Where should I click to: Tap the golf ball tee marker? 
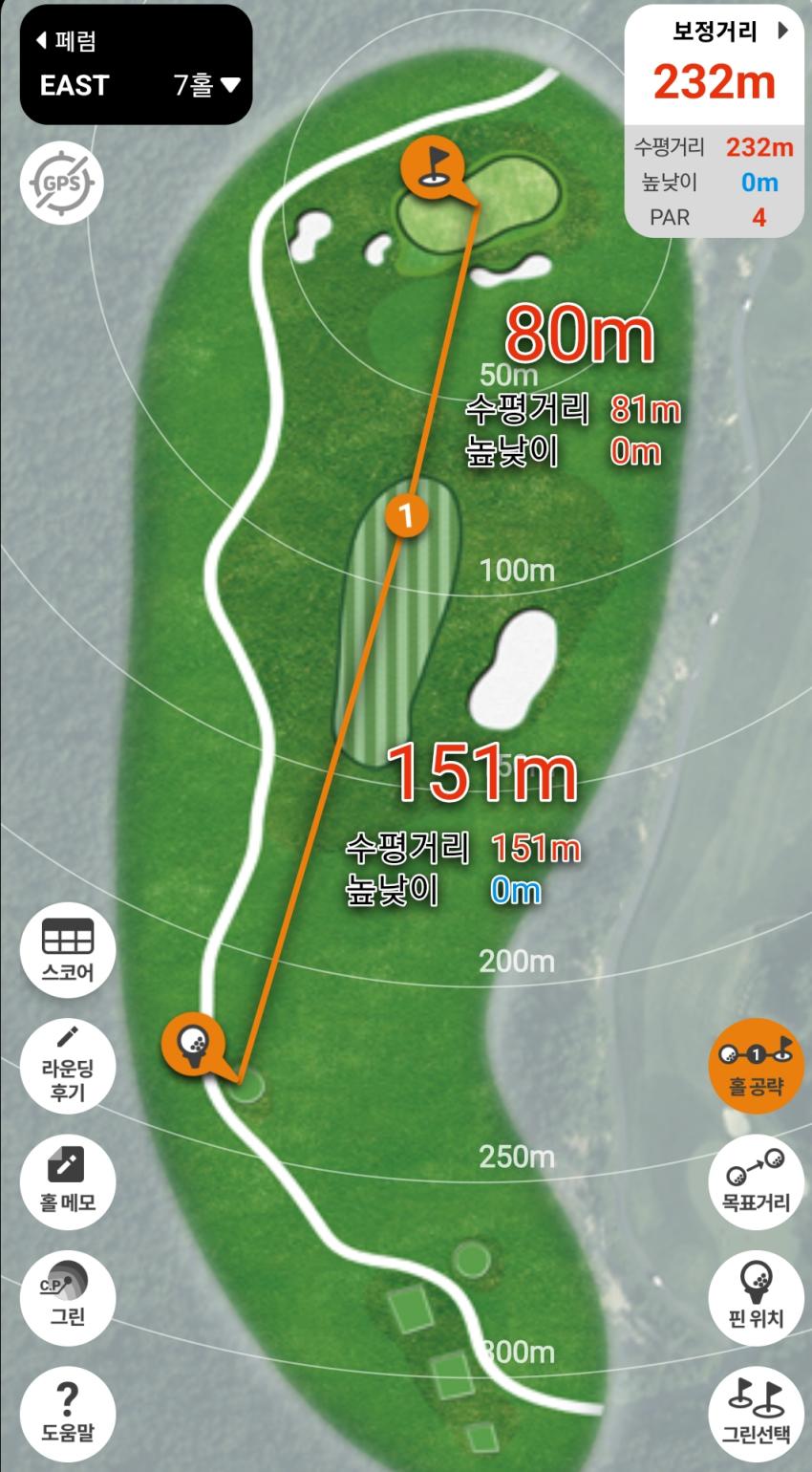[x=193, y=1044]
